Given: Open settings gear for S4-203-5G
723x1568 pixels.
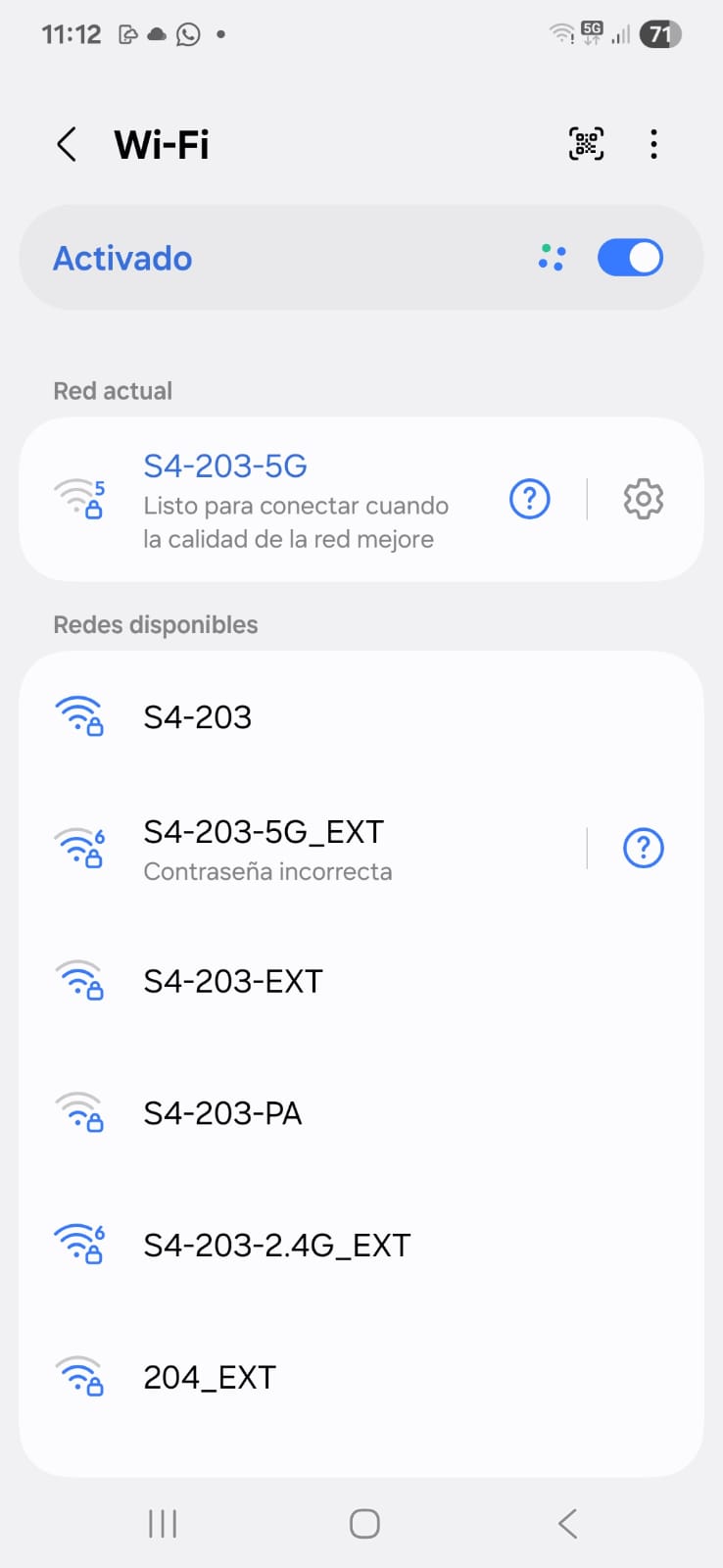Looking at the screenshot, I should pyautogui.click(x=643, y=500).
